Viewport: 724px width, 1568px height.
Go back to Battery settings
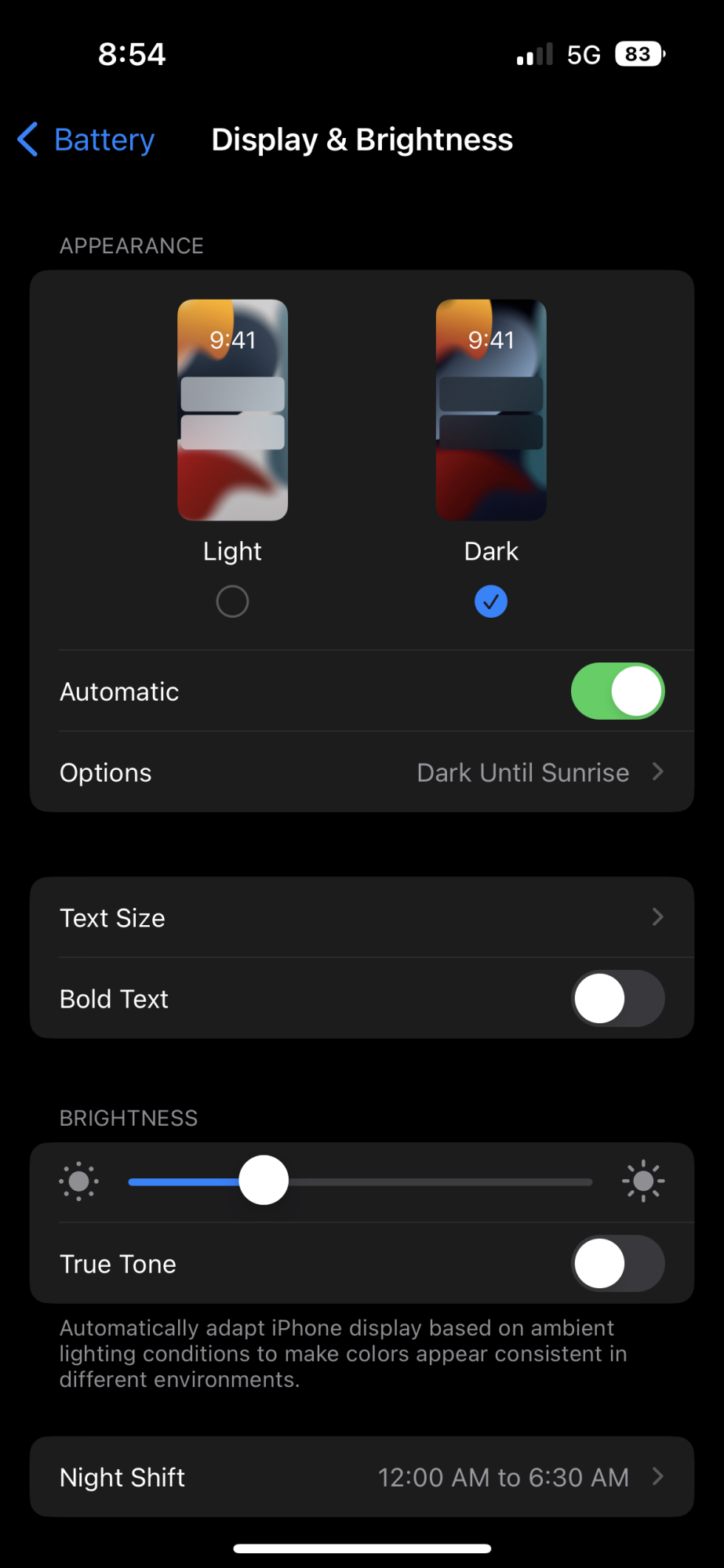pos(86,140)
